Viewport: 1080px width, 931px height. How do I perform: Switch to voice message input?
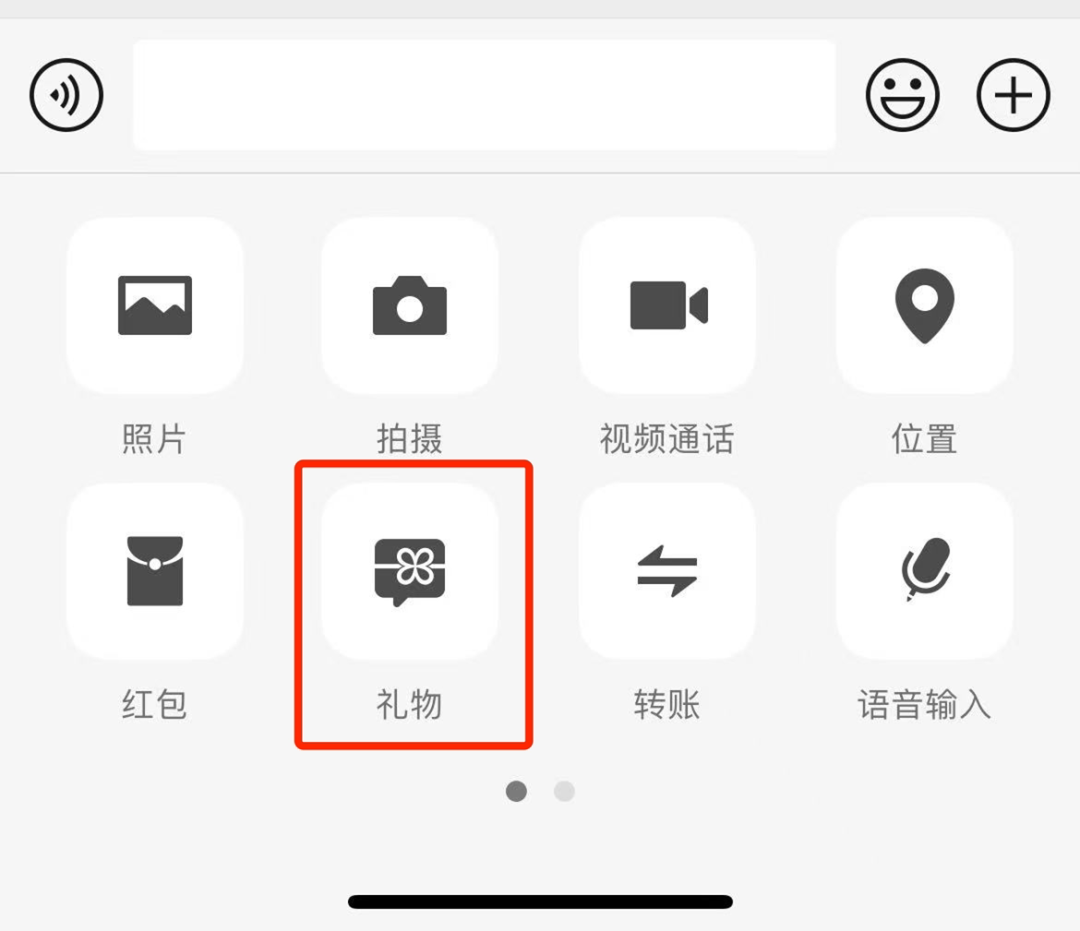[x=67, y=96]
